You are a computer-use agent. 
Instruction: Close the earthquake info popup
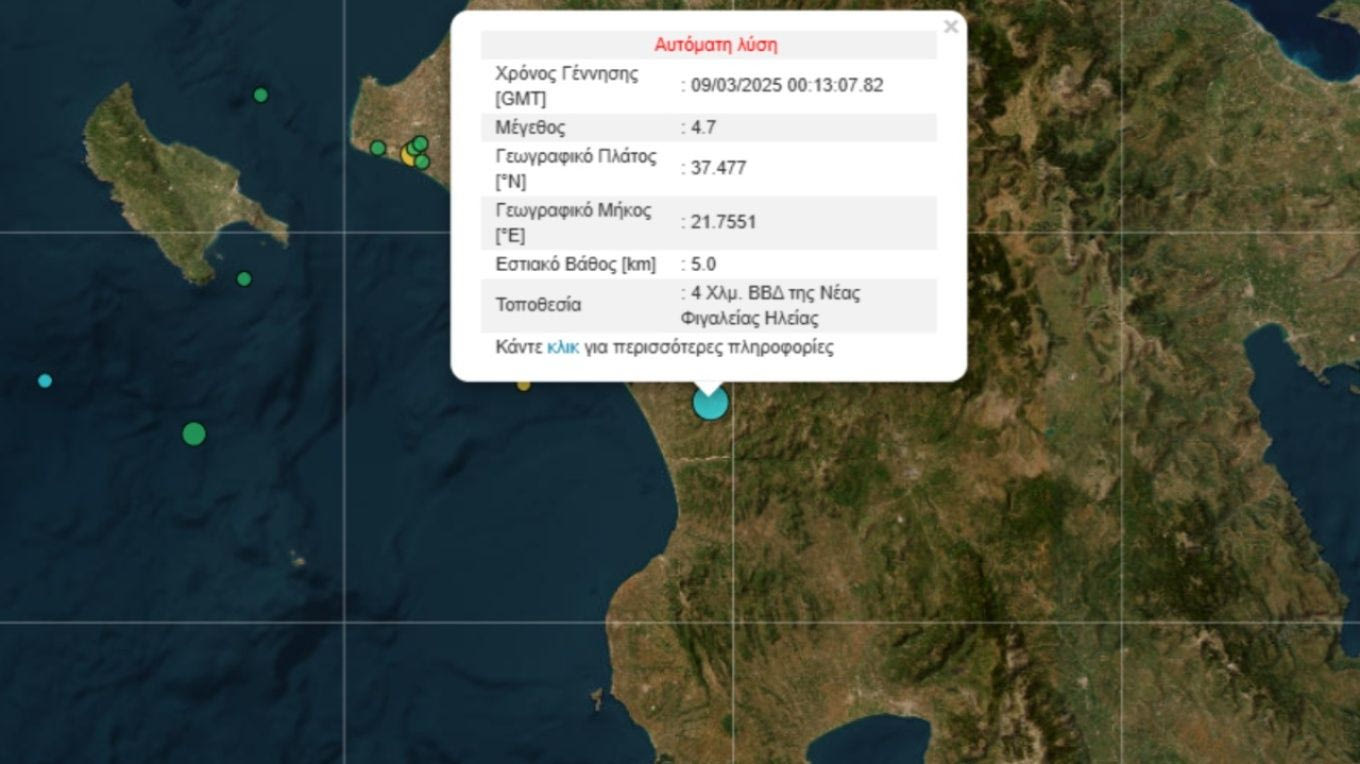950,27
